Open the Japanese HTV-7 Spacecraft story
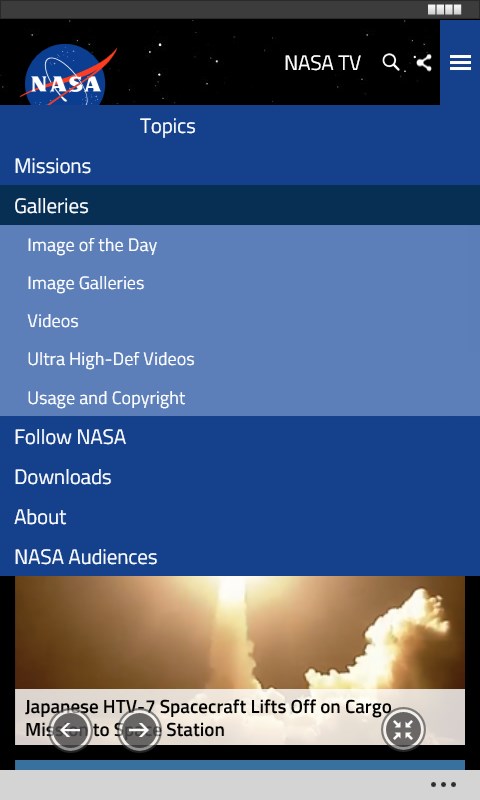Image resolution: width=480 pixels, height=800 pixels. 240,660
